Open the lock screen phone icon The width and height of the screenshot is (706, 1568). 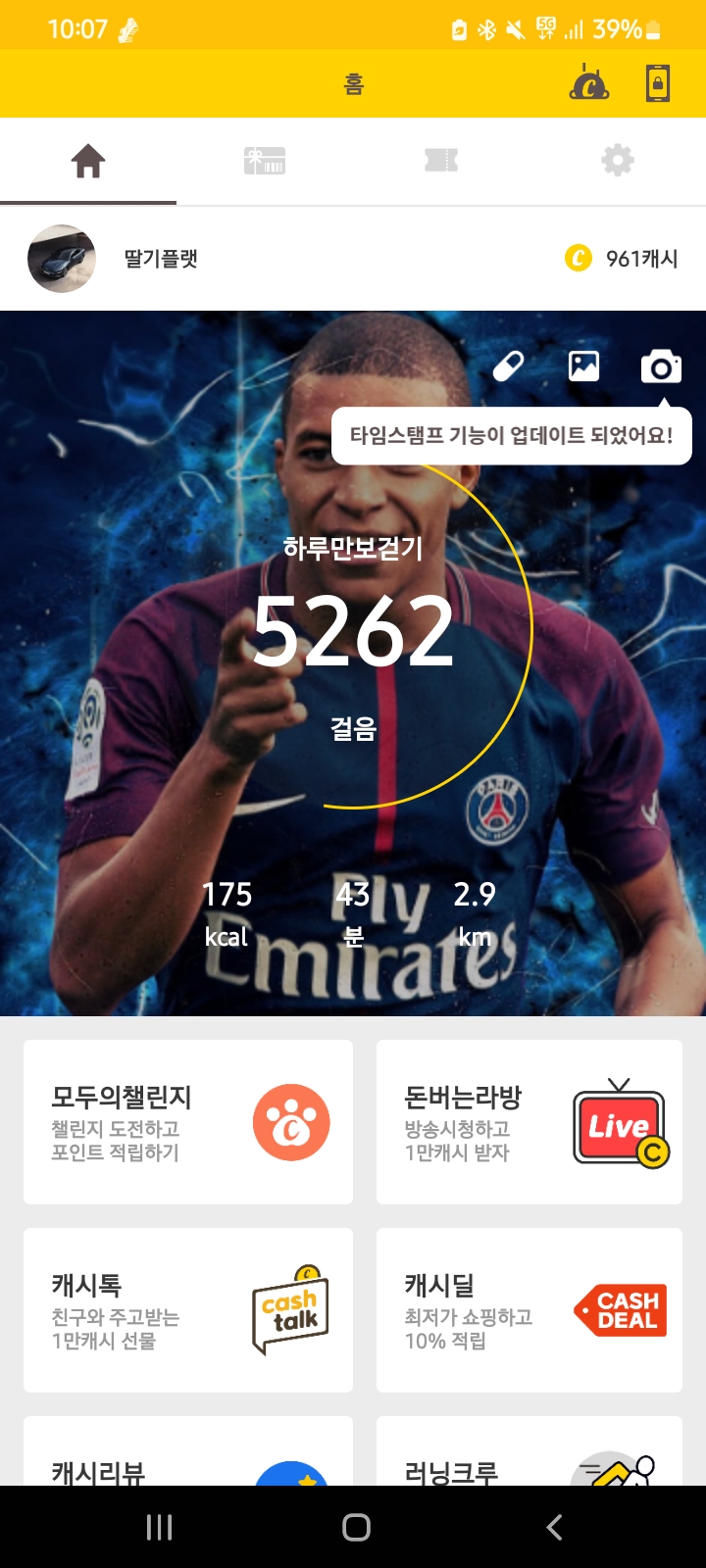pos(658,83)
